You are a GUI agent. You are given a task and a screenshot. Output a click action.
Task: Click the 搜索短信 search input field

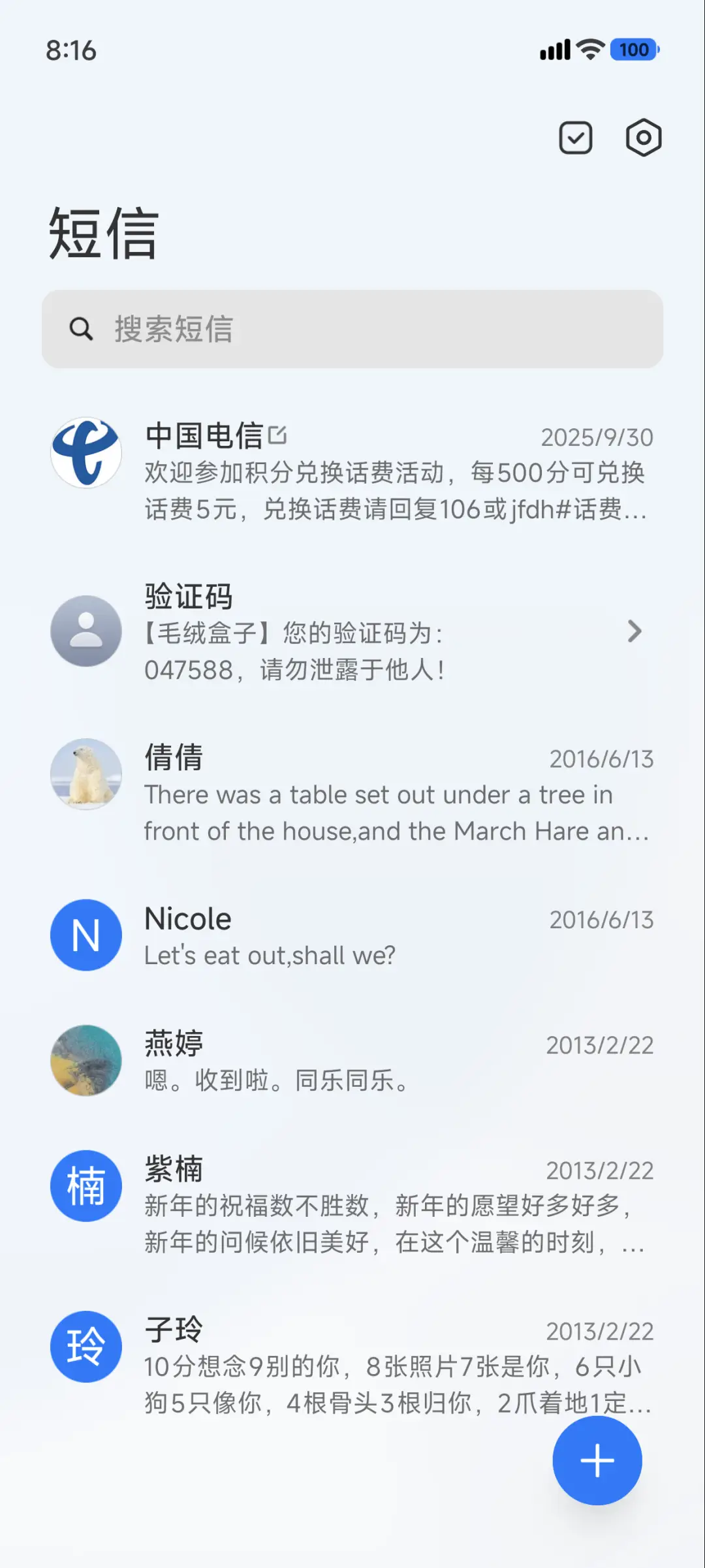point(352,329)
